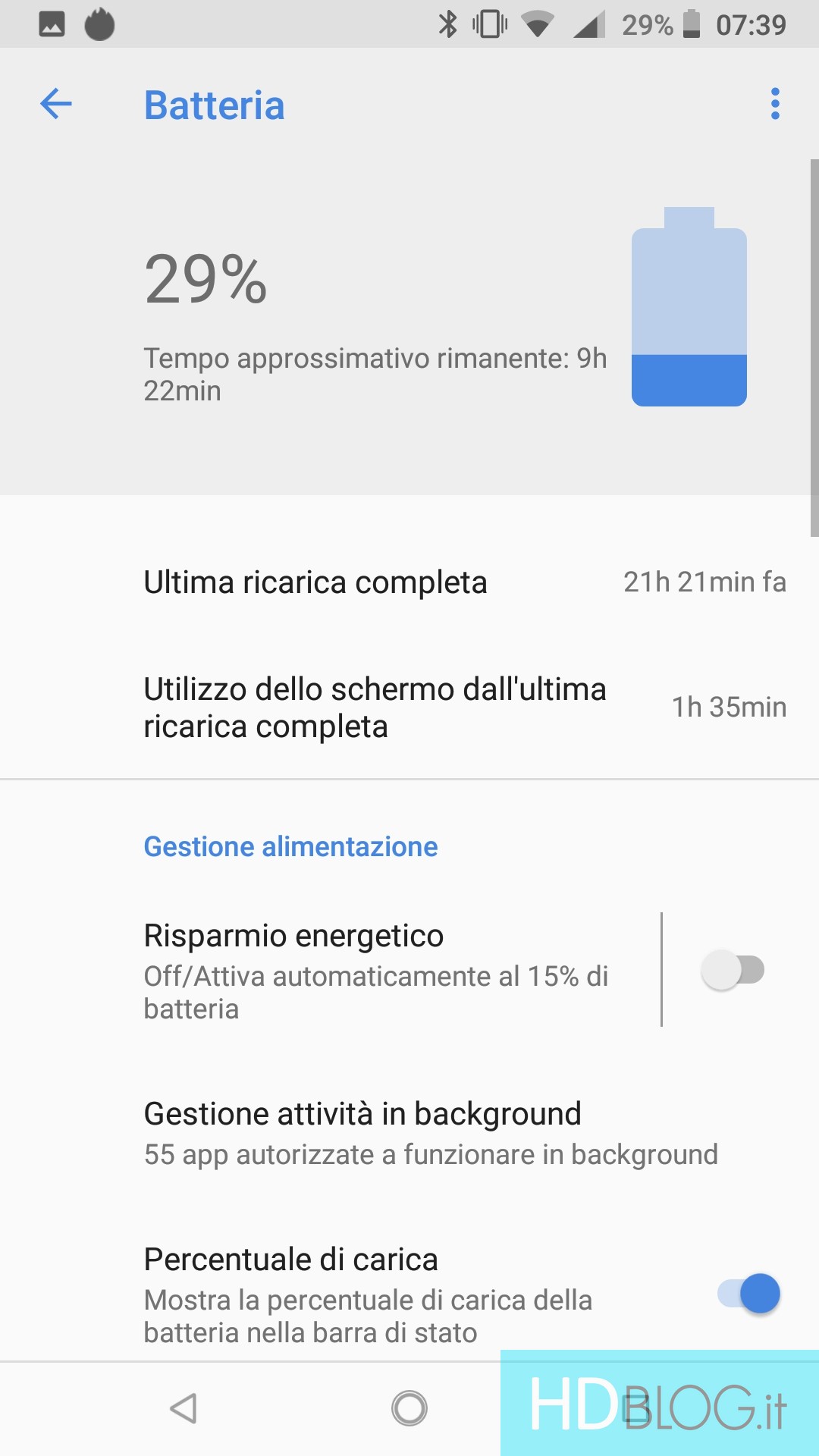Disable the Percentuale di carica switch
The width and height of the screenshot is (819, 1456).
(x=749, y=1294)
